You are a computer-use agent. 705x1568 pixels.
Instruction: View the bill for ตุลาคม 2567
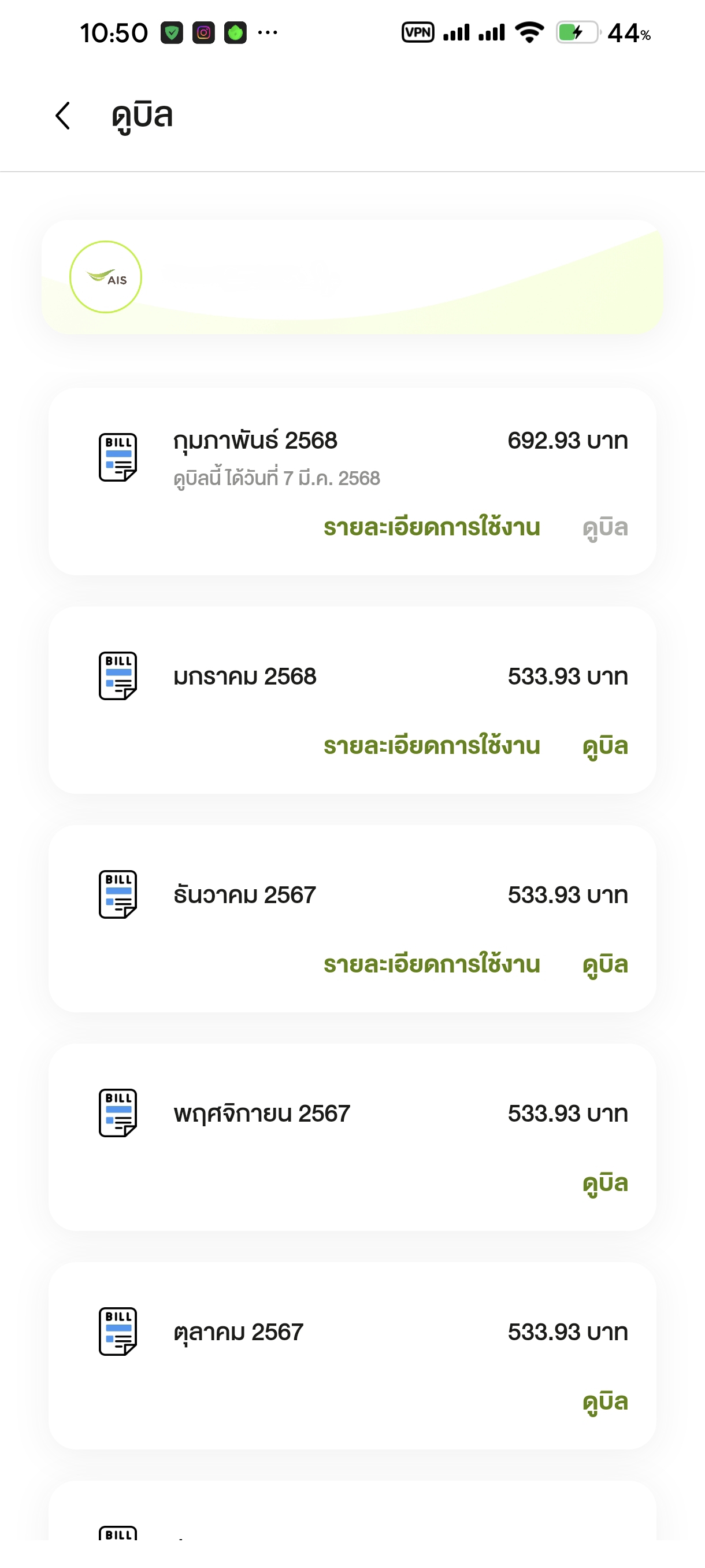click(604, 1403)
